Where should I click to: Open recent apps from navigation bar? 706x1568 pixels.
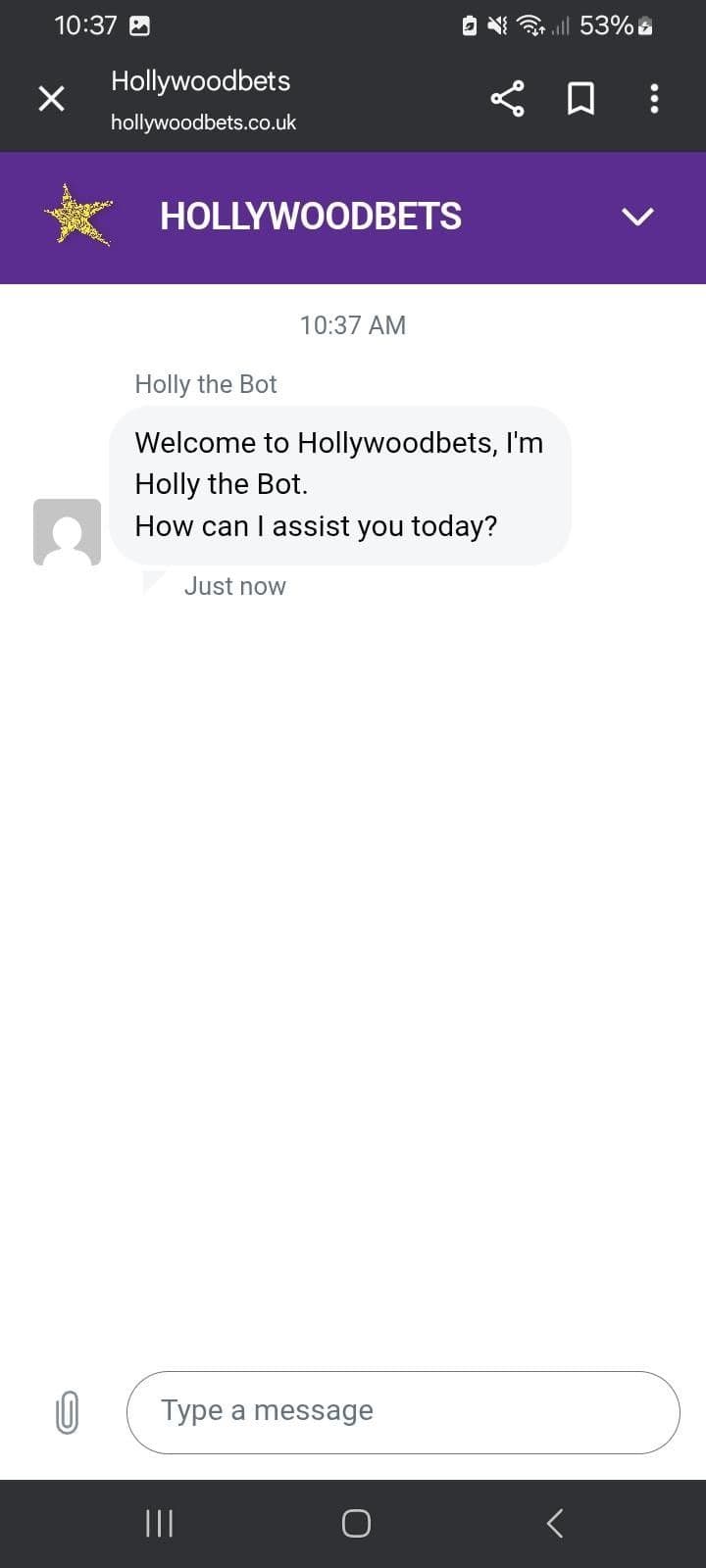pos(159,1522)
